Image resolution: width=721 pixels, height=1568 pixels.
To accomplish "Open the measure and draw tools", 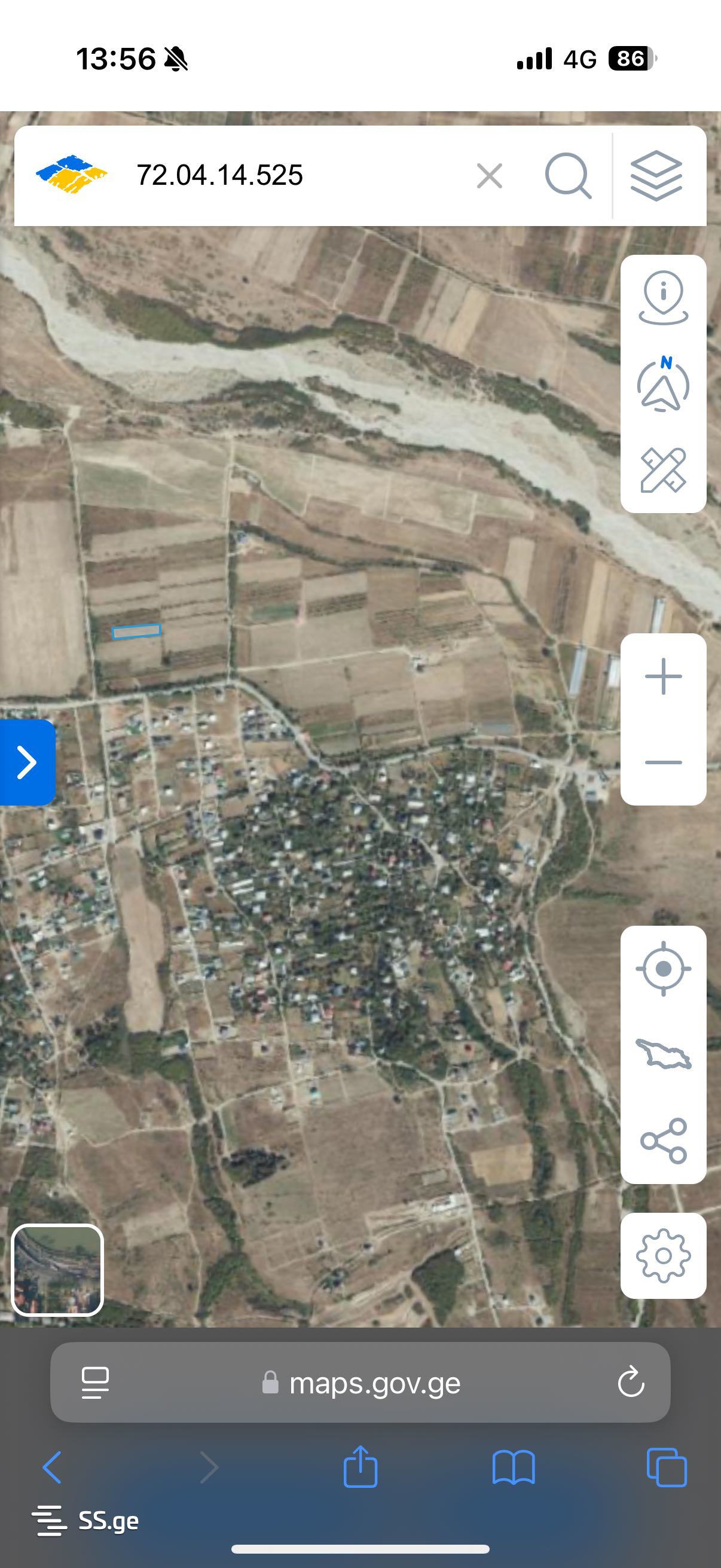I will 663,470.
